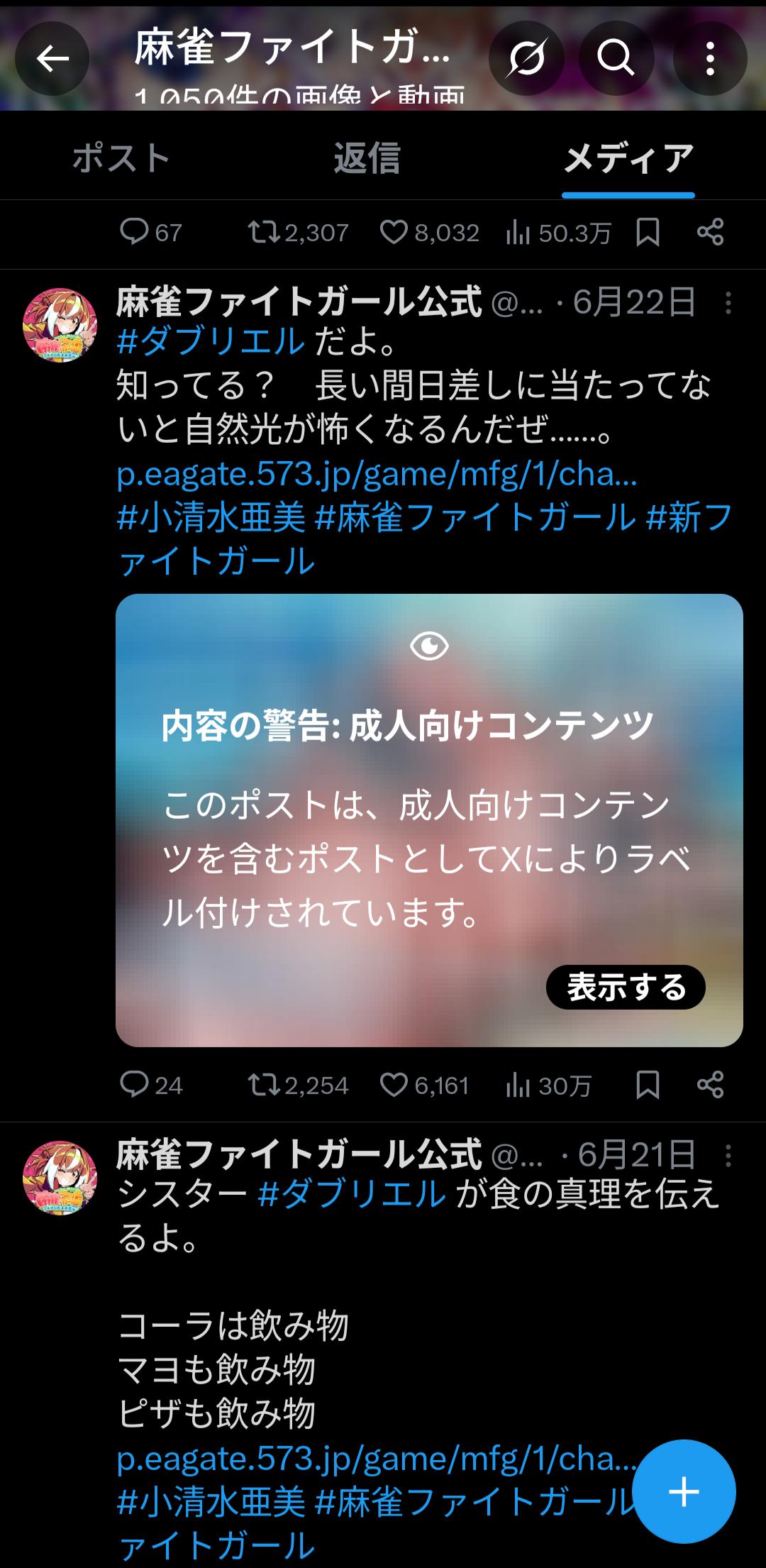This screenshot has width=766, height=1568.
Task: Open profile search magnifier
Action: [615, 59]
